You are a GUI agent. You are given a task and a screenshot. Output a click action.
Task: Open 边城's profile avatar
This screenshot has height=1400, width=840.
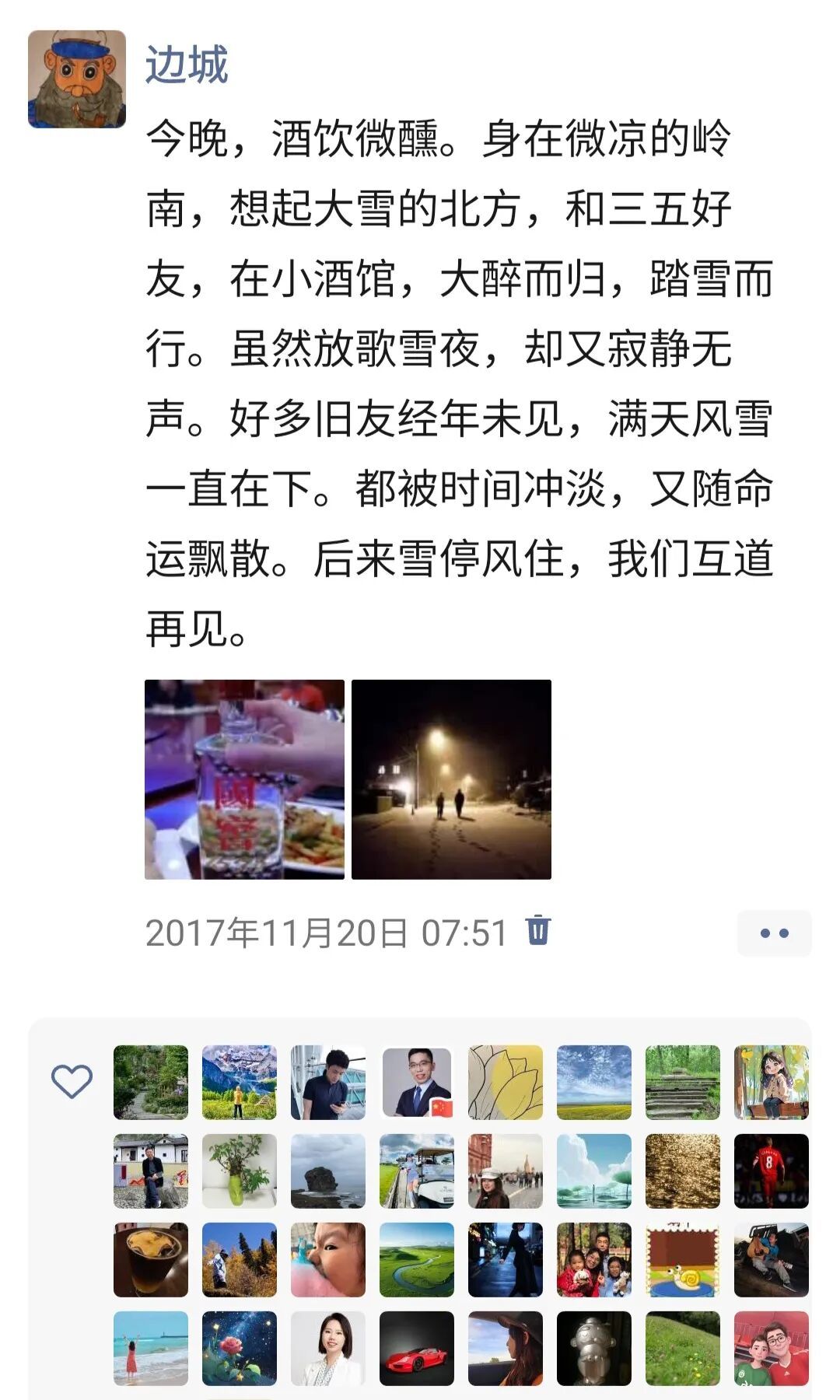[77, 79]
